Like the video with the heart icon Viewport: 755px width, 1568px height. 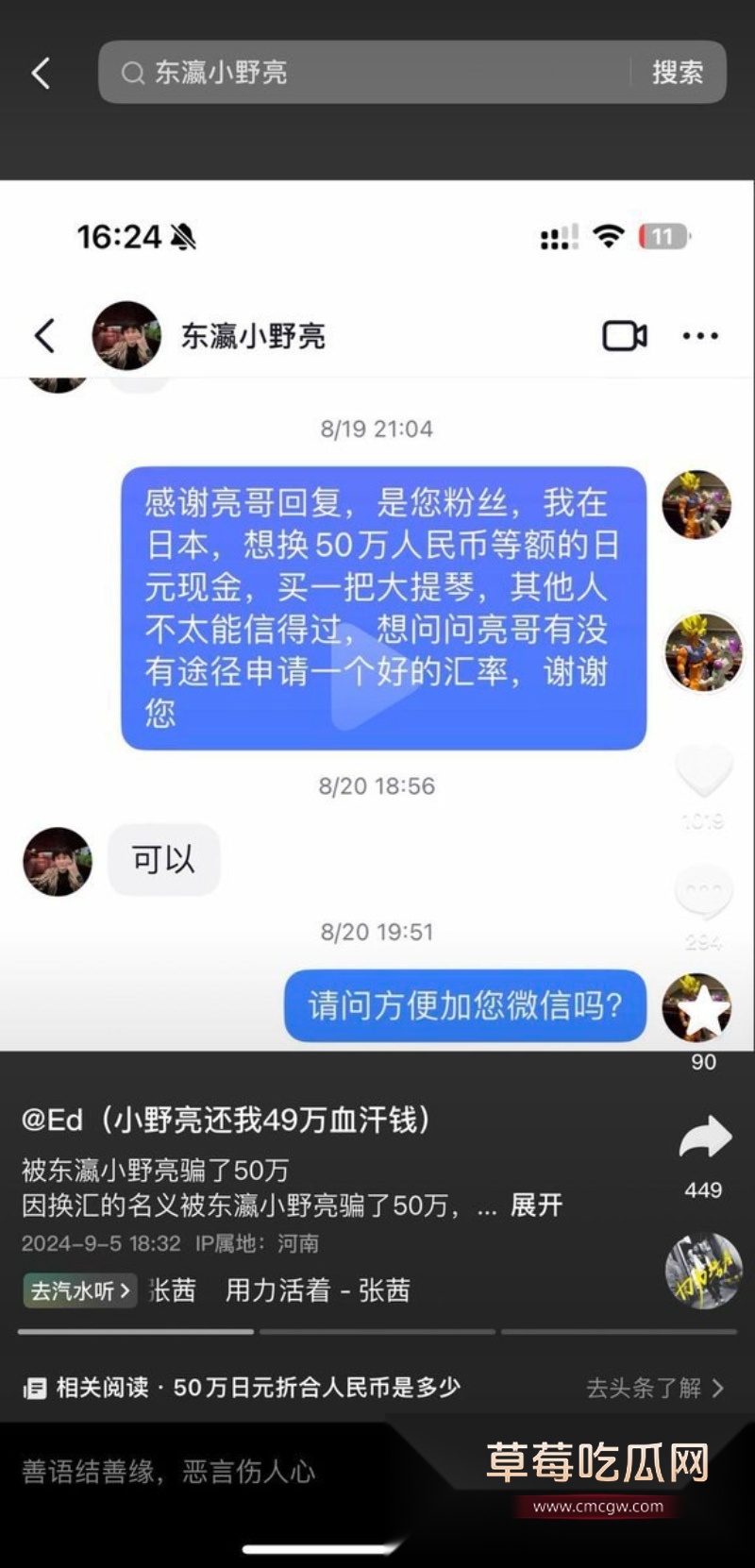coord(702,772)
